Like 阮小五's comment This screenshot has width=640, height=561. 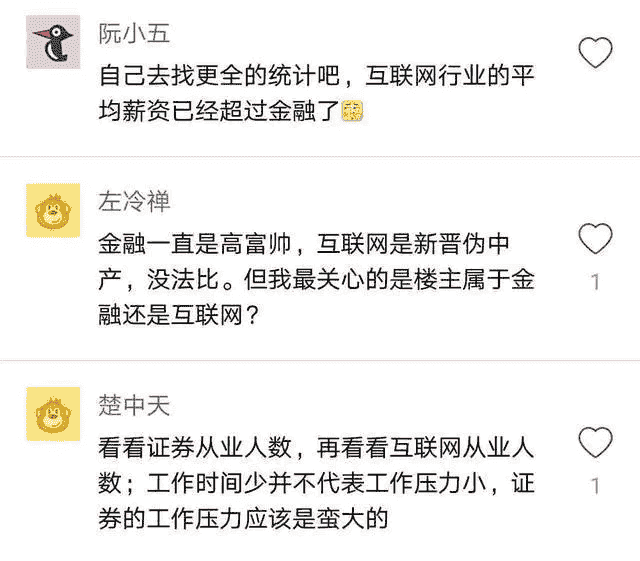point(595,52)
